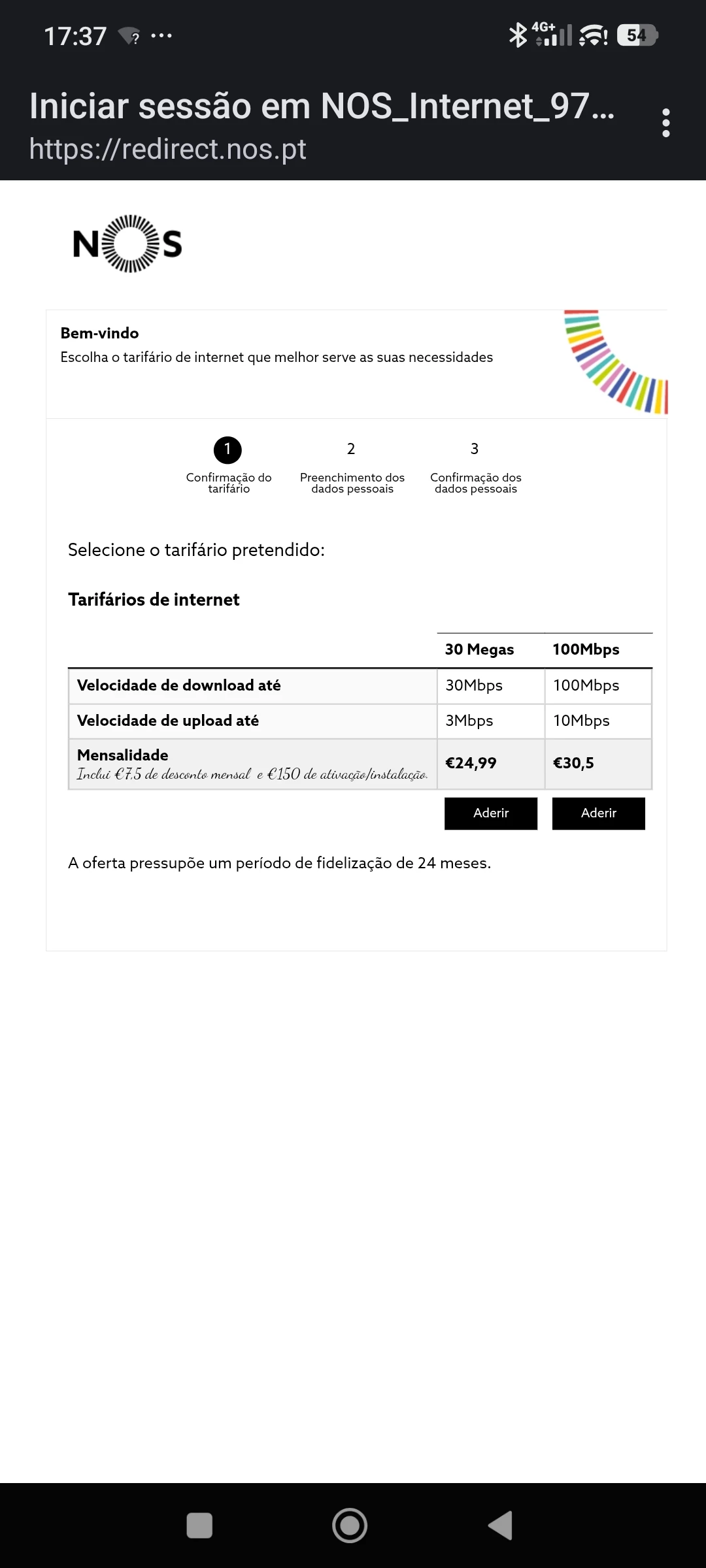The height and width of the screenshot is (1568, 706).
Task: Go back with the system back button
Action: coord(501,1526)
